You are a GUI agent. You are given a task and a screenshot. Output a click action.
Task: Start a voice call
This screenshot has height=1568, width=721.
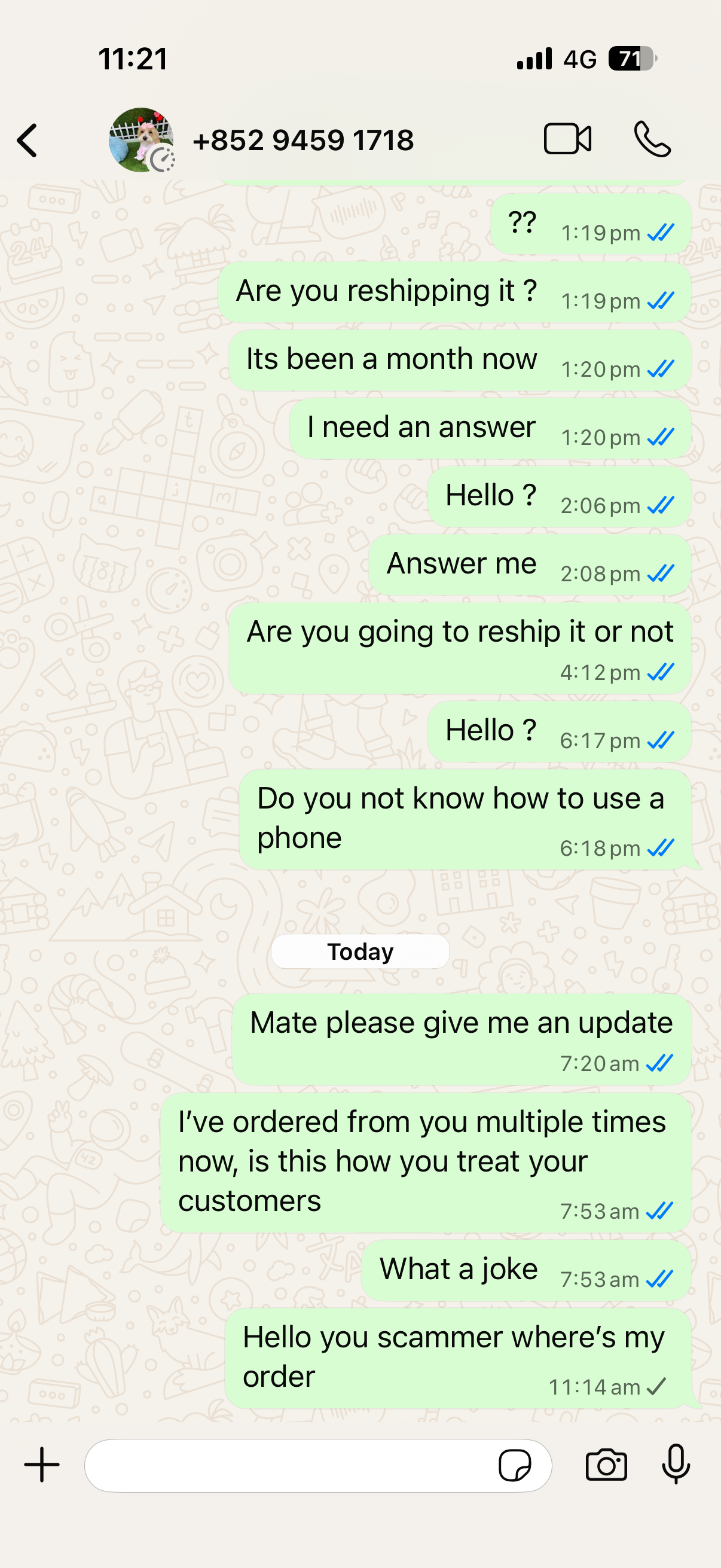(652, 139)
